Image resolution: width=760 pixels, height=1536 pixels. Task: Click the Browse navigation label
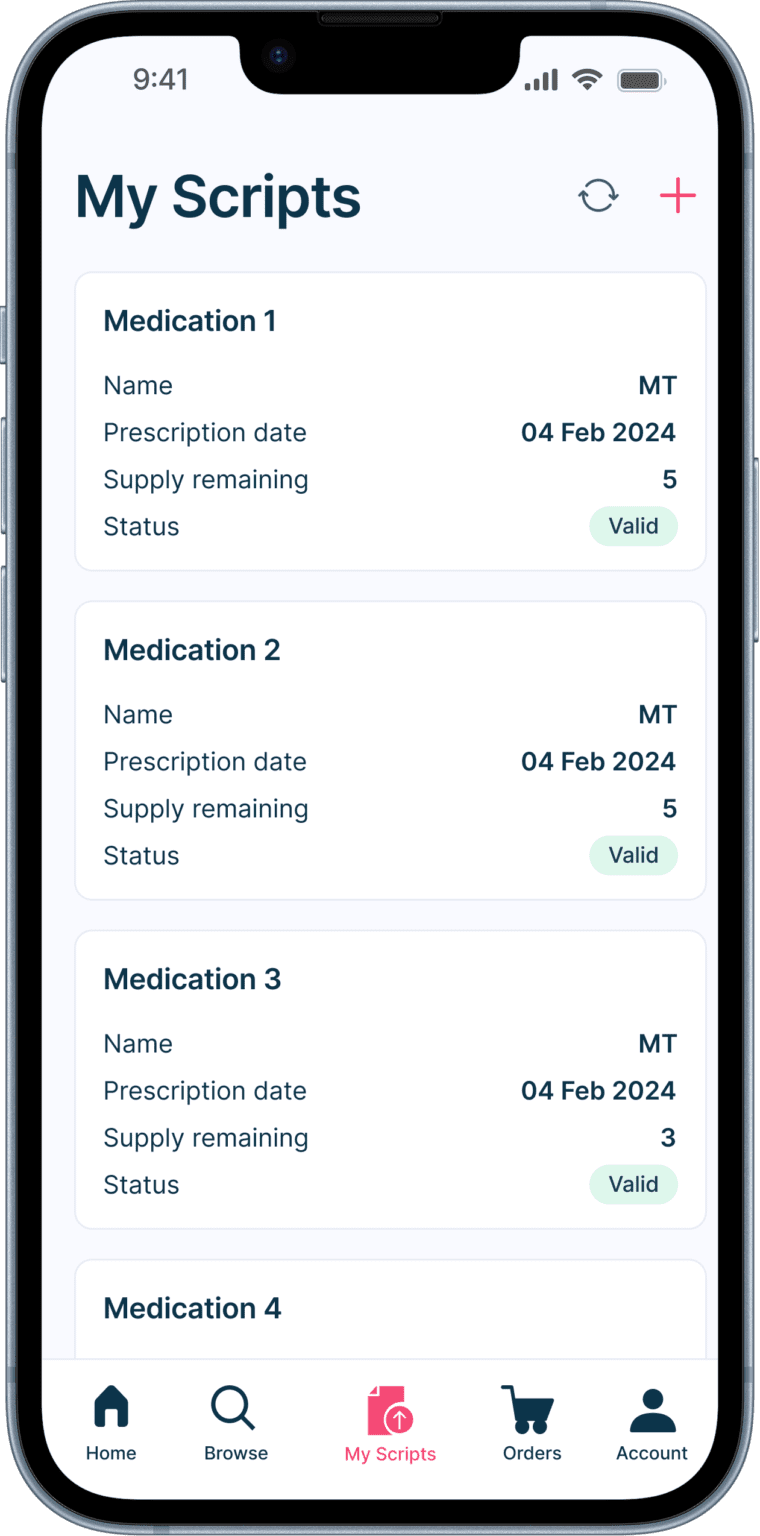pos(234,1455)
